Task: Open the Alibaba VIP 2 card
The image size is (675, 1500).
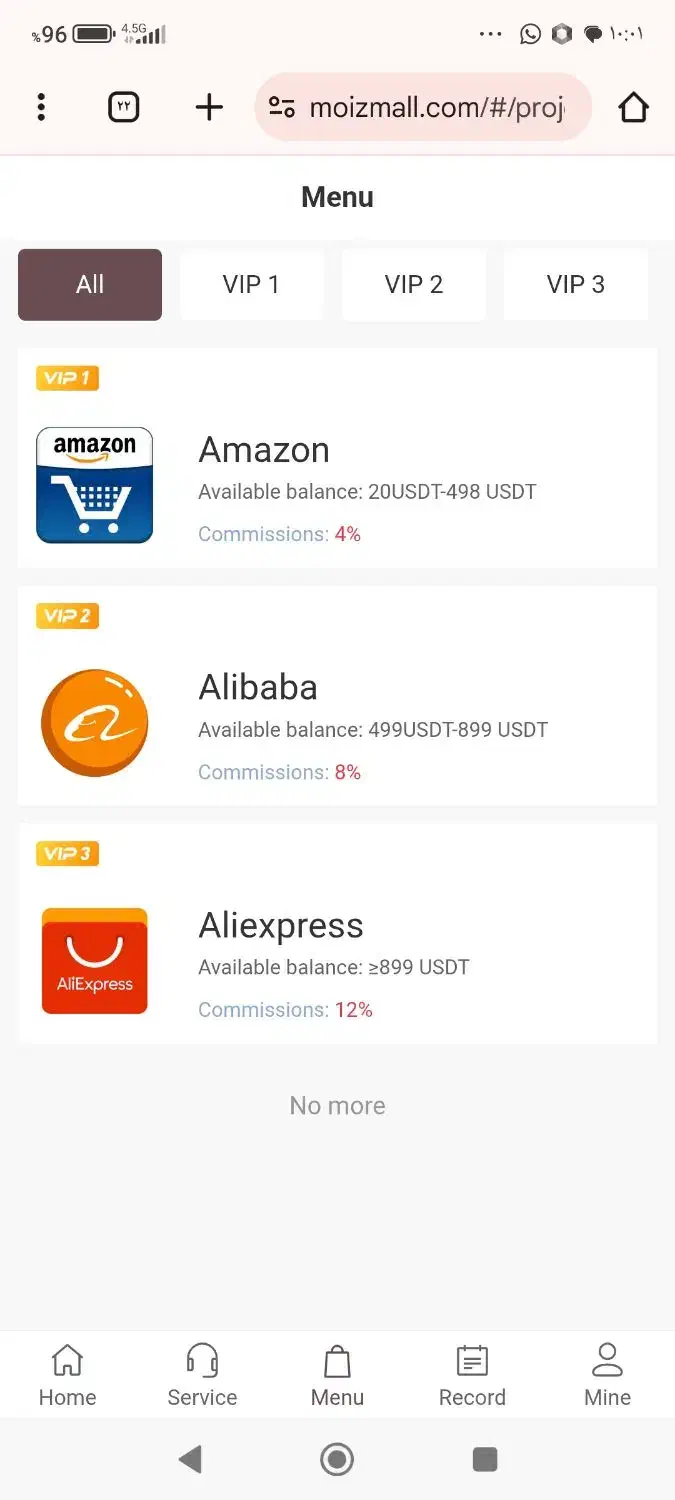Action: point(337,696)
